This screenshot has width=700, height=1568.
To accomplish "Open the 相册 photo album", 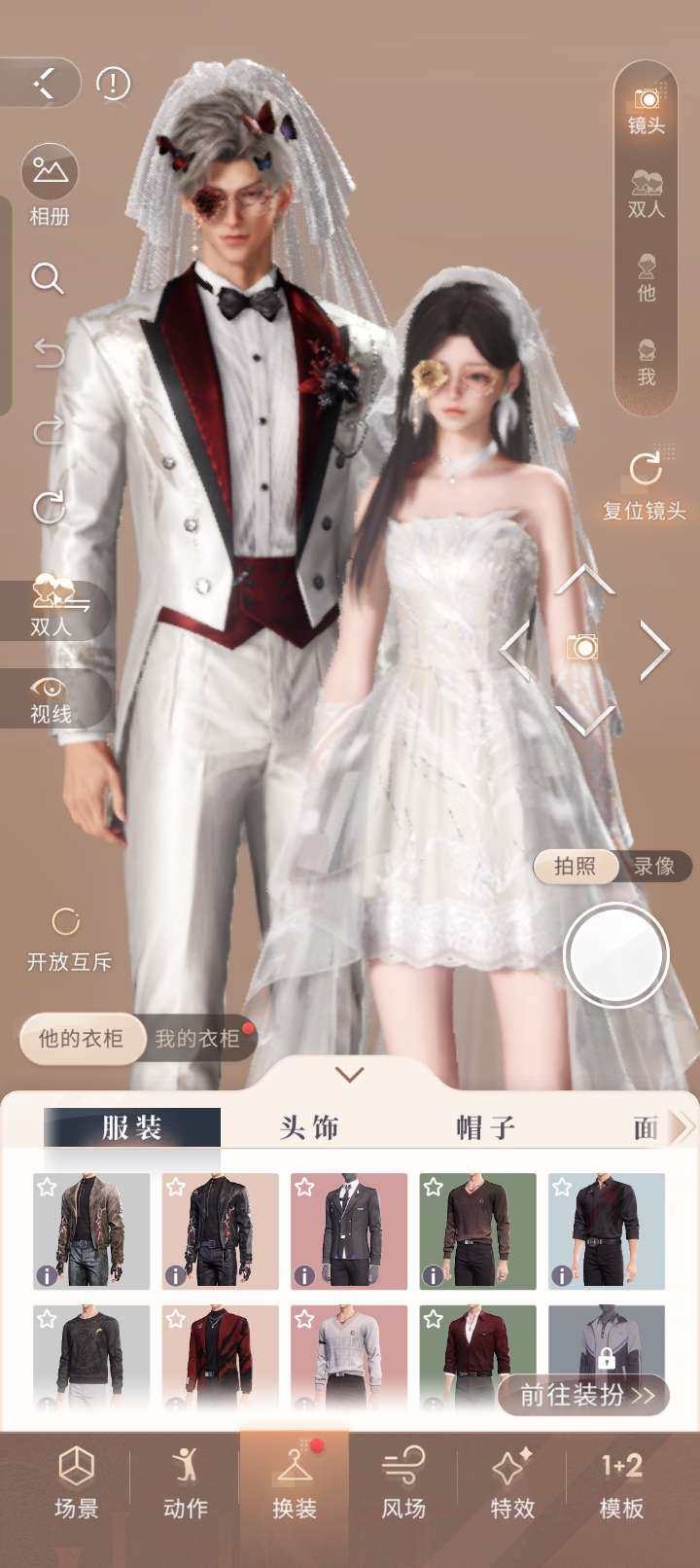I will (x=50, y=185).
